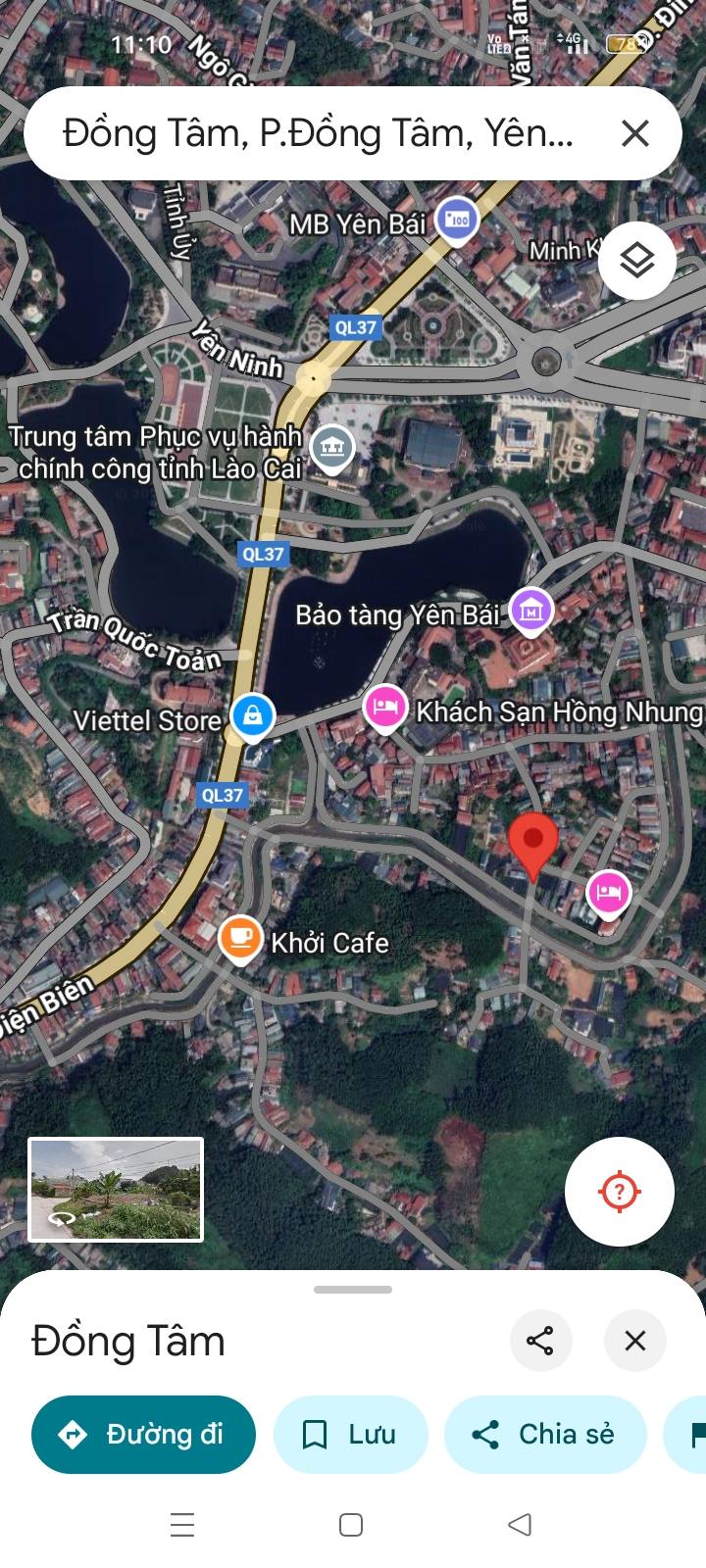The width and height of the screenshot is (706, 1568).
Task: Clear the Đồng Tâm search query
Action: point(635,133)
